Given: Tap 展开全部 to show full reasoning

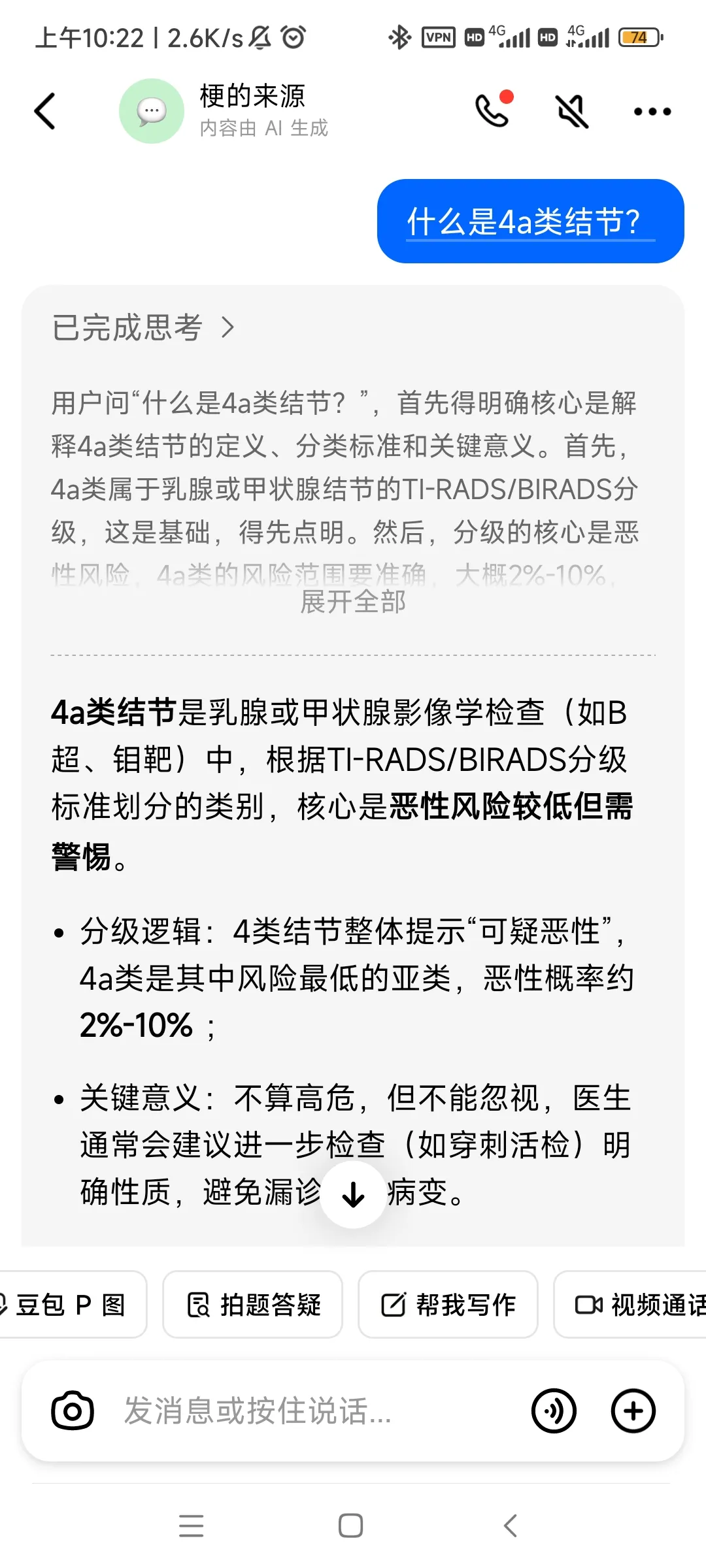Looking at the screenshot, I should coord(353,602).
